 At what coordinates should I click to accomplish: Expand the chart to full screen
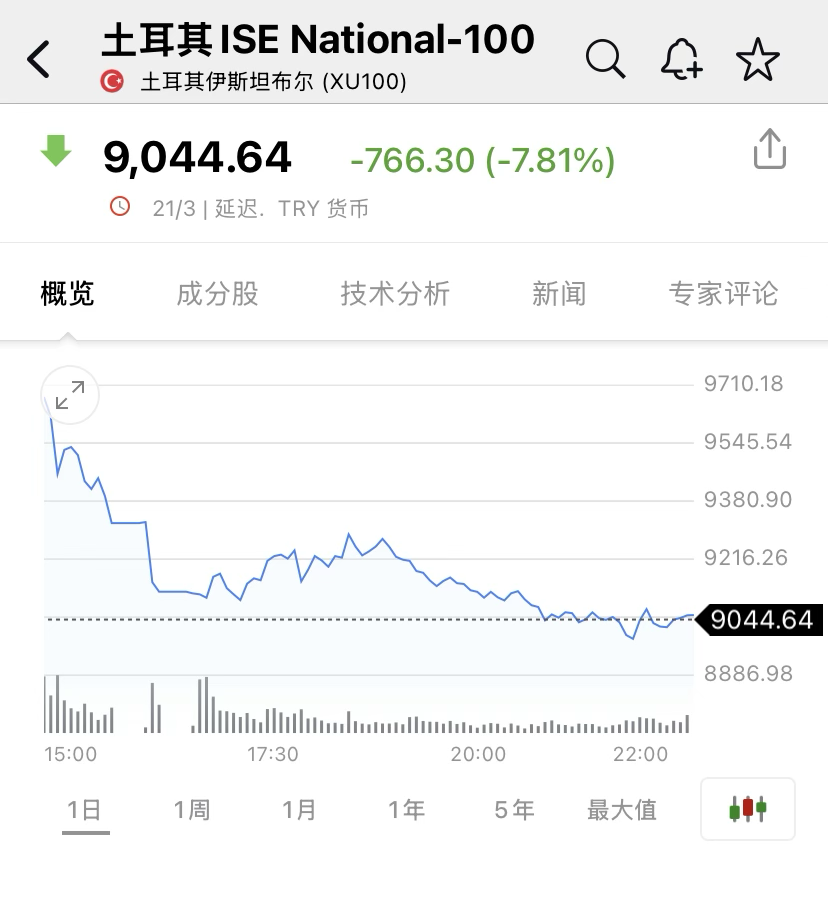click(70, 396)
